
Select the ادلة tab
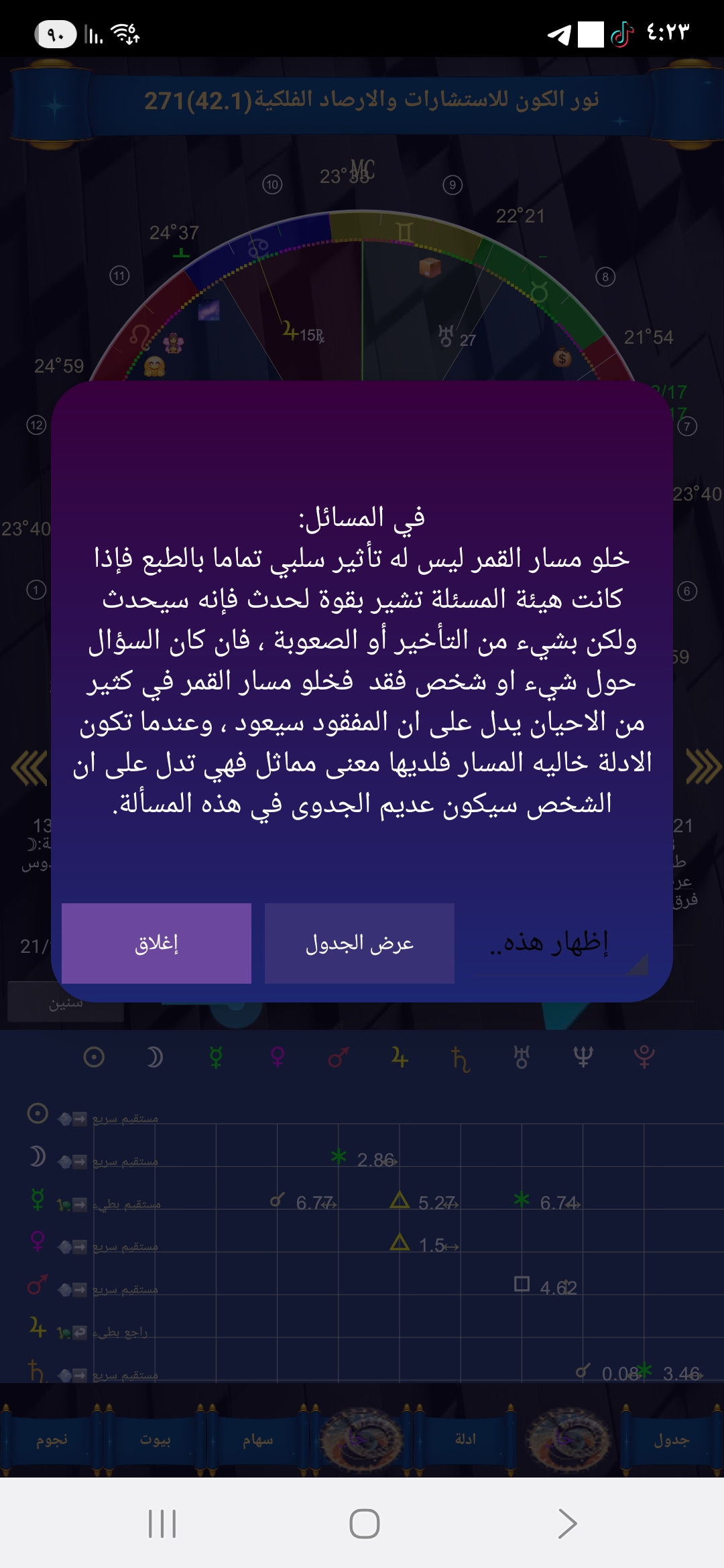465,1439
